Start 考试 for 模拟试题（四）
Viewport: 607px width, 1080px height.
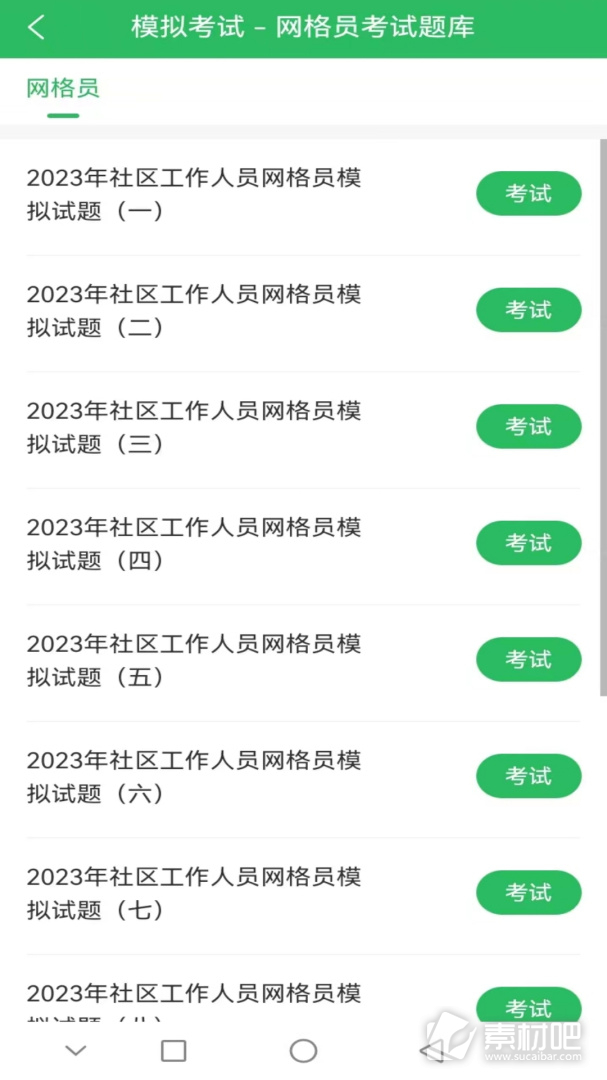coord(528,543)
